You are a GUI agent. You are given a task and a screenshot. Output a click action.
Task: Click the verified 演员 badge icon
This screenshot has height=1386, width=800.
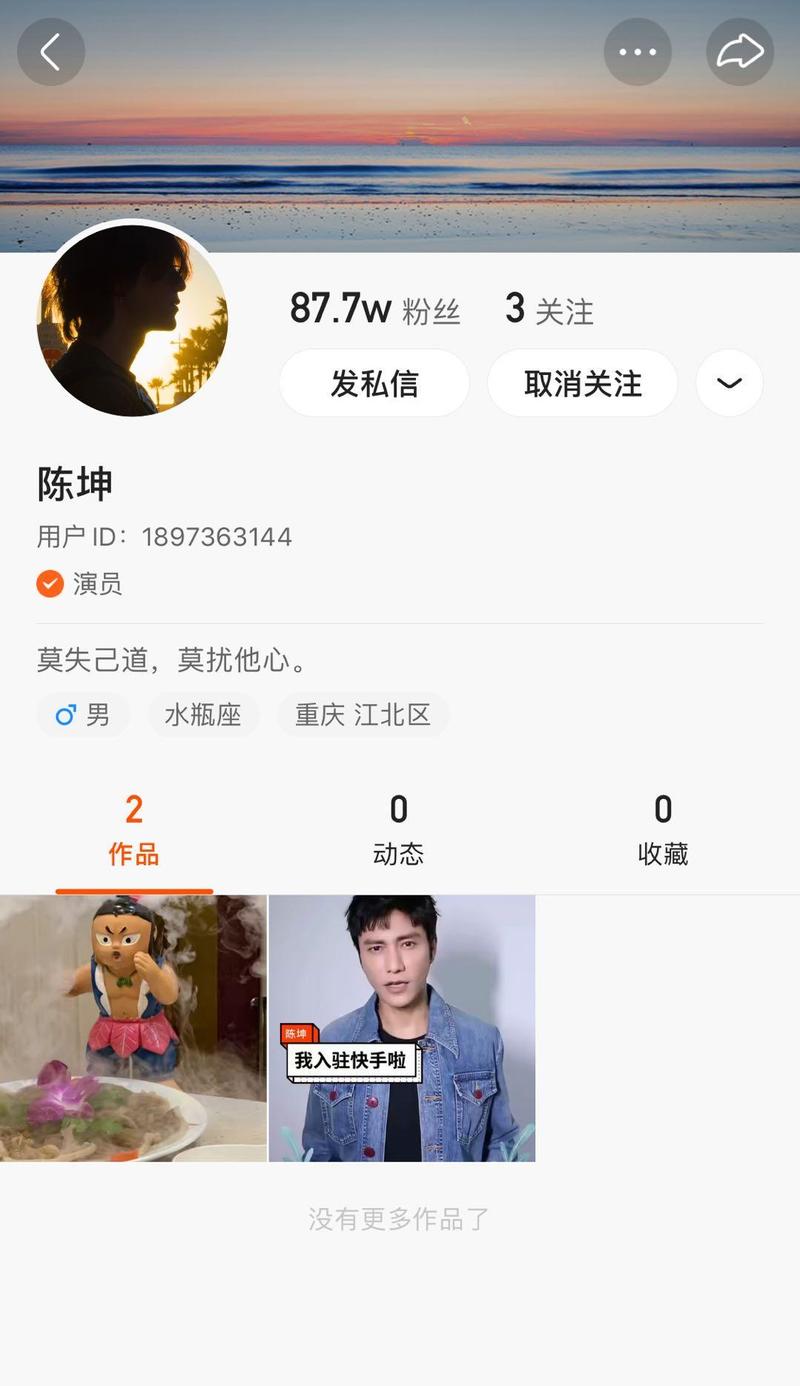coord(48,583)
